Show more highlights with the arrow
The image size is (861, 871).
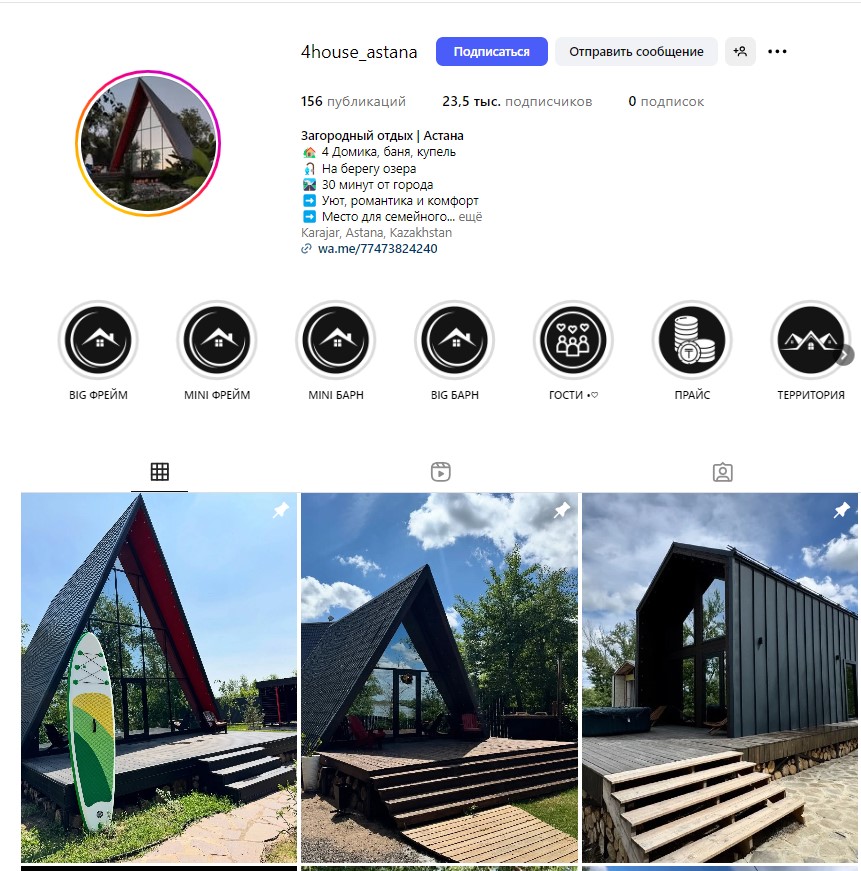pos(846,354)
